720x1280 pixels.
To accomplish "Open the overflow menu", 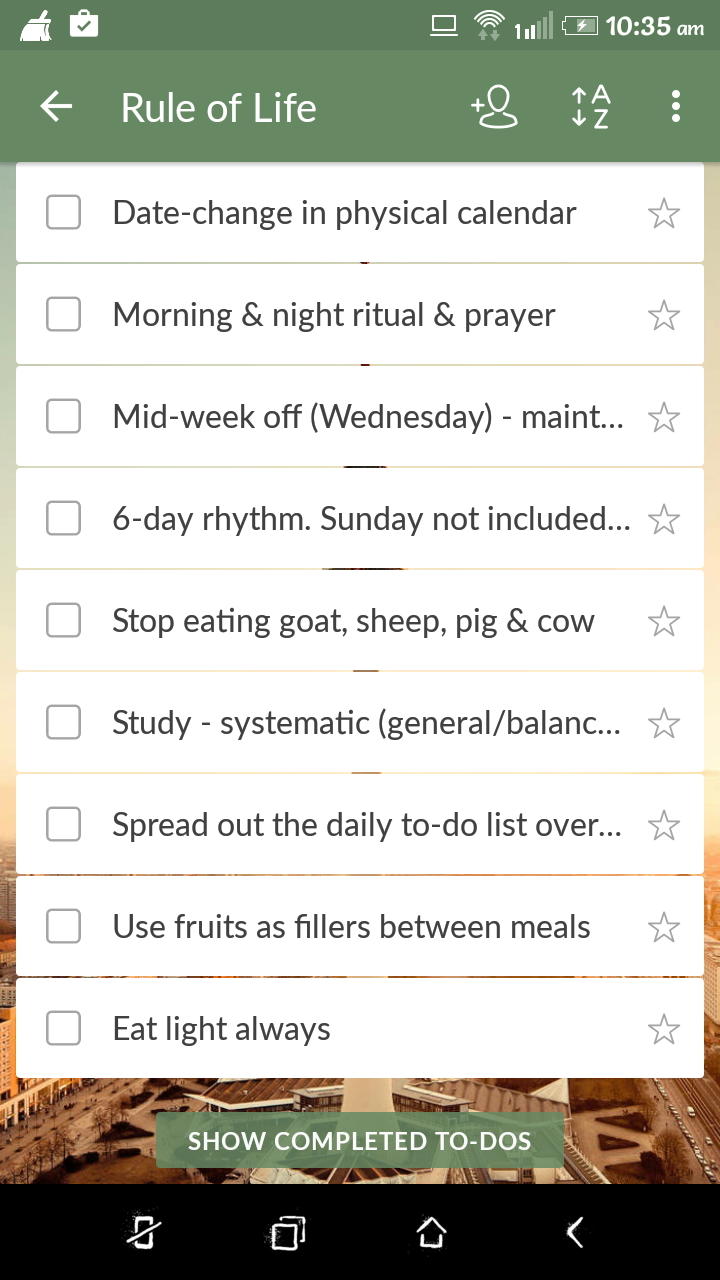I will (676, 107).
